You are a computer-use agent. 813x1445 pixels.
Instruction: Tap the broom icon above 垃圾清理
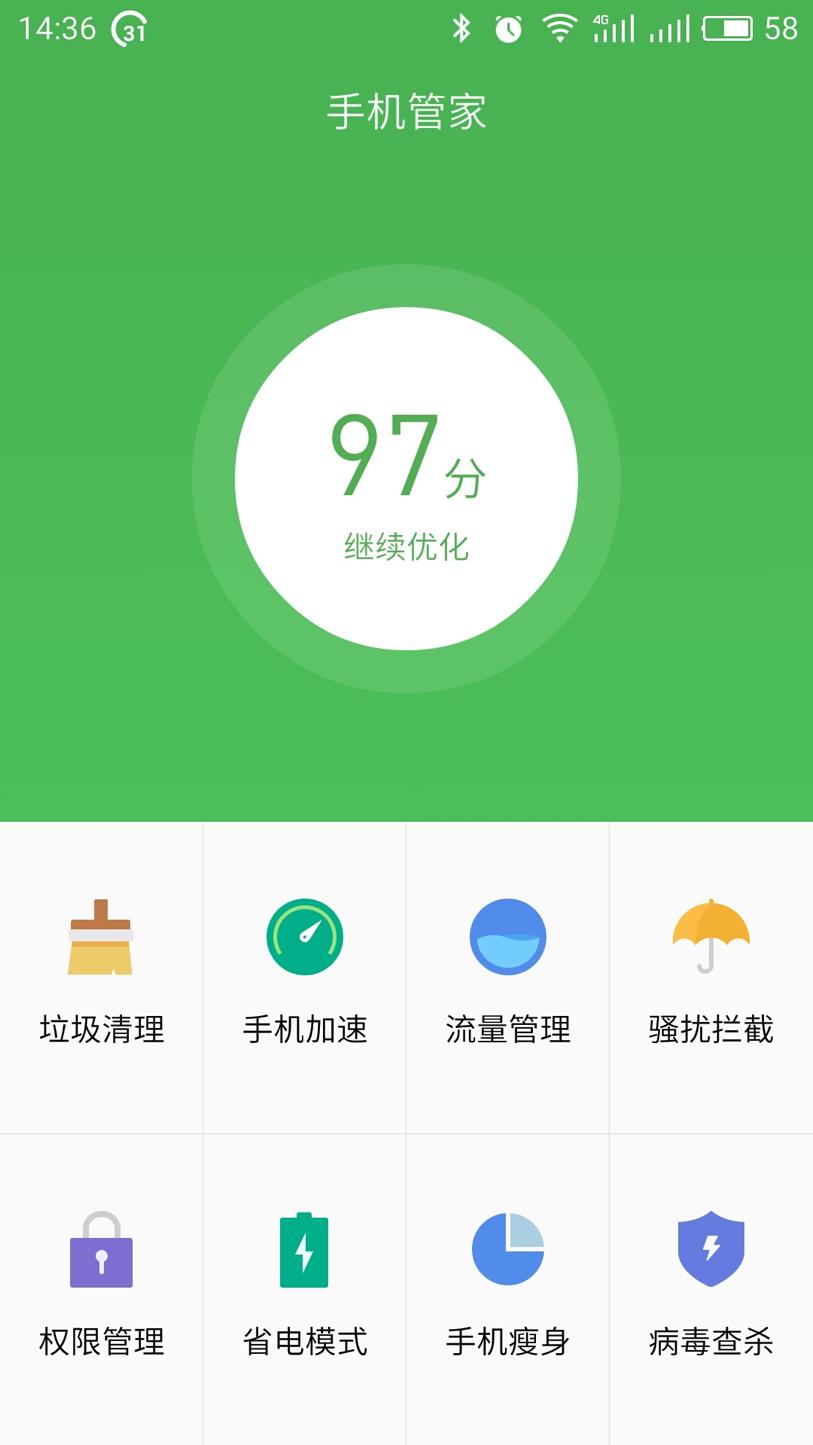(x=101, y=936)
